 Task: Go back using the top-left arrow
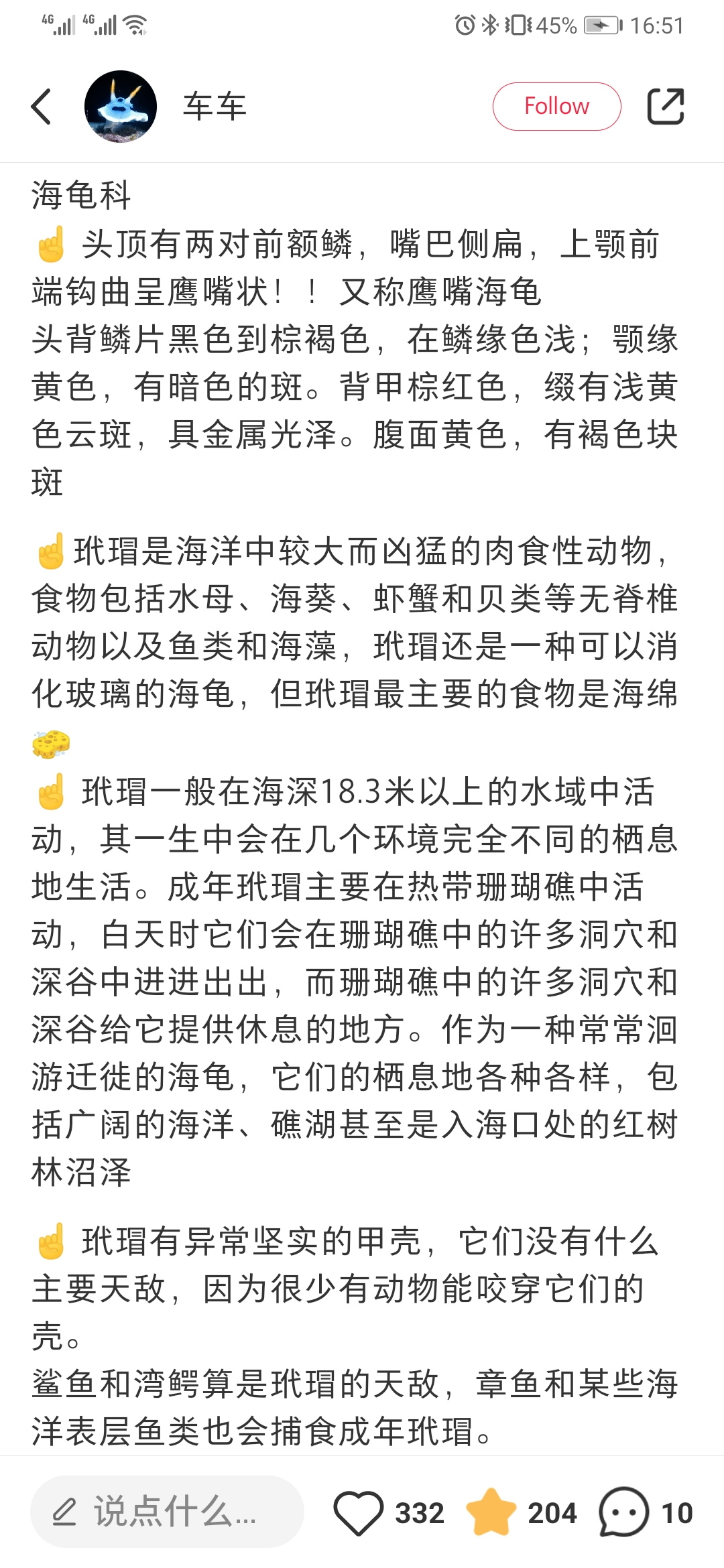tap(42, 107)
